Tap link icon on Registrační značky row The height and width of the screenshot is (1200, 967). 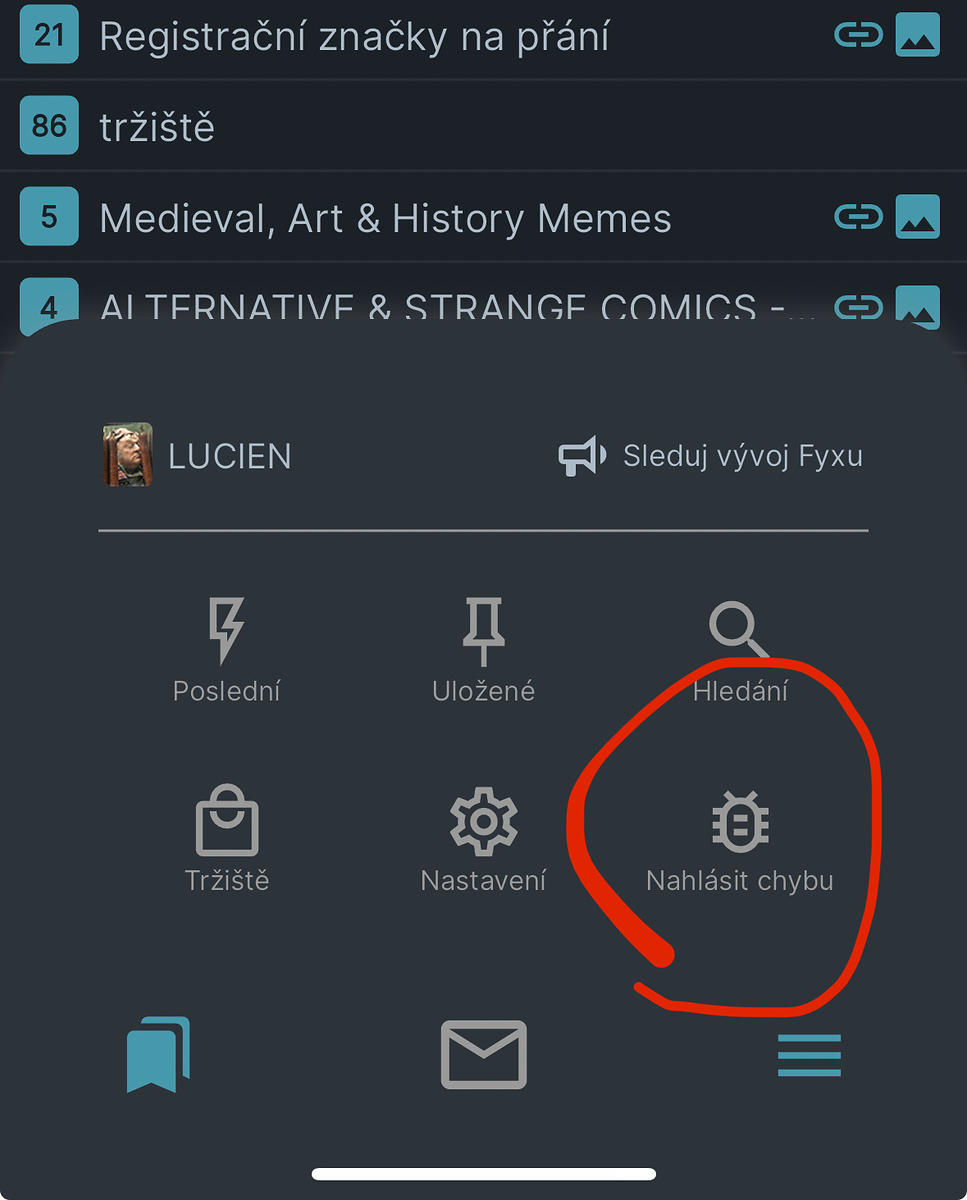click(859, 36)
